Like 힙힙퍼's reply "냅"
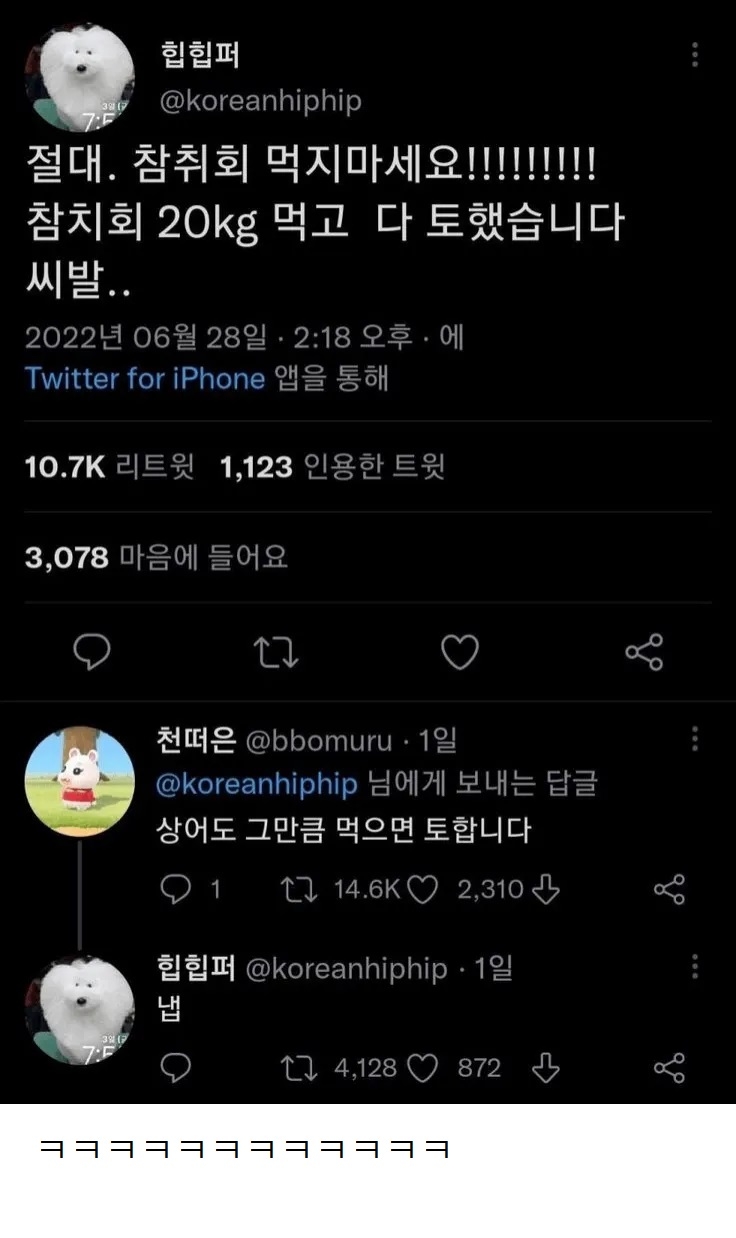Viewport: 736px width, 1238px height. click(424, 1068)
